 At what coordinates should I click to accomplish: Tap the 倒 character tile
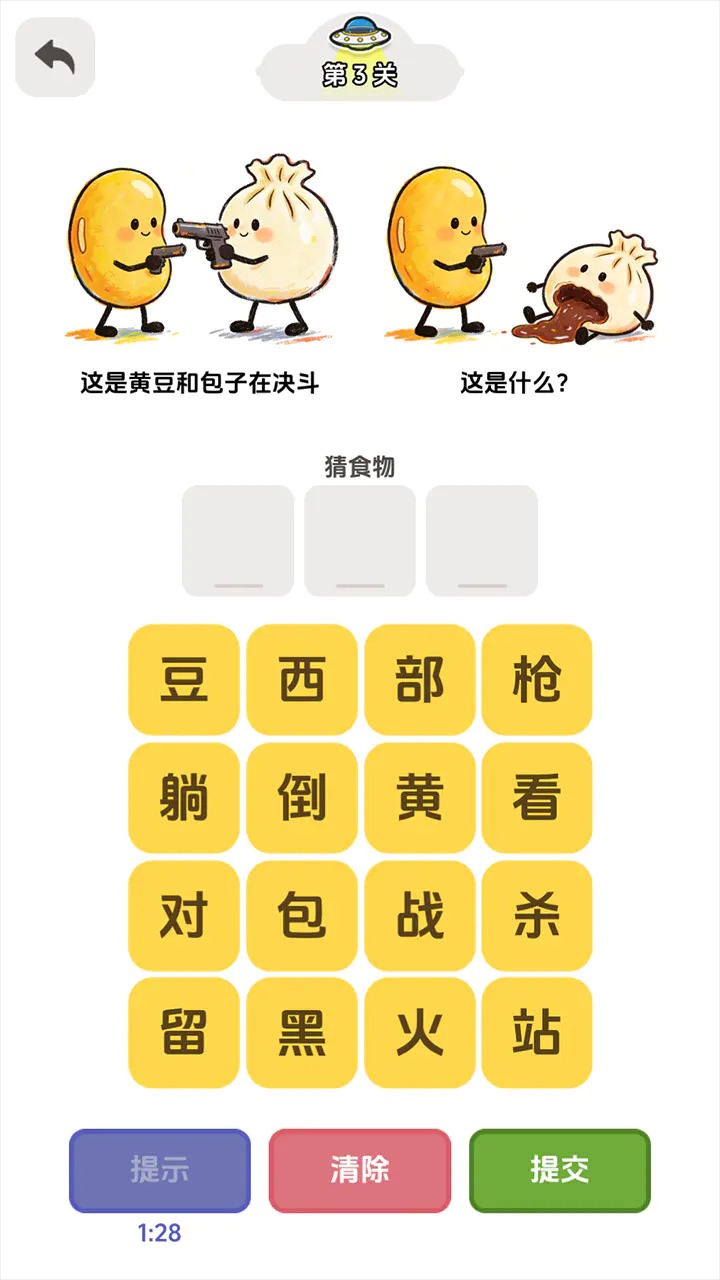point(302,798)
